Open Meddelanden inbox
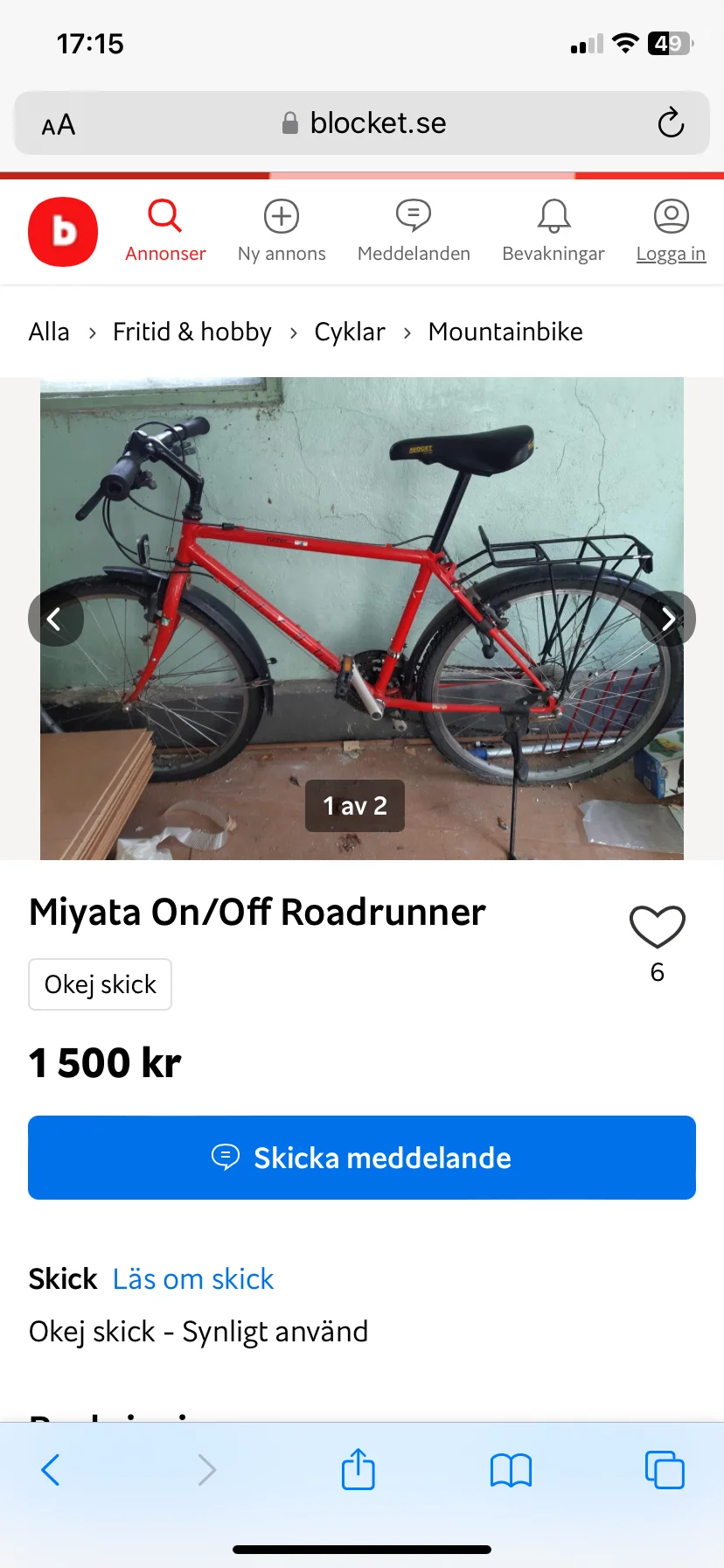The width and height of the screenshot is (724, 1568). point(414,231)
